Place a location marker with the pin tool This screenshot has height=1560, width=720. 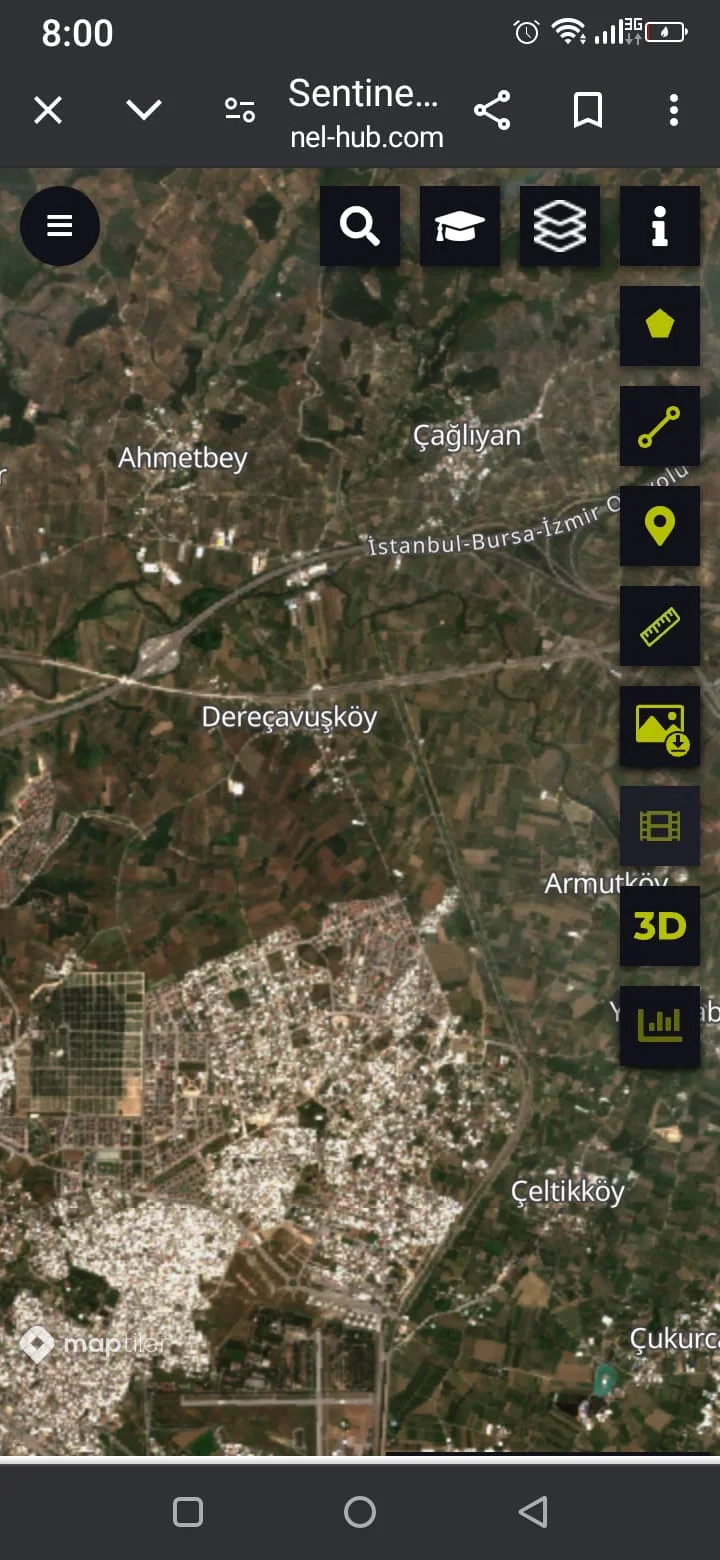coord(660,527)
